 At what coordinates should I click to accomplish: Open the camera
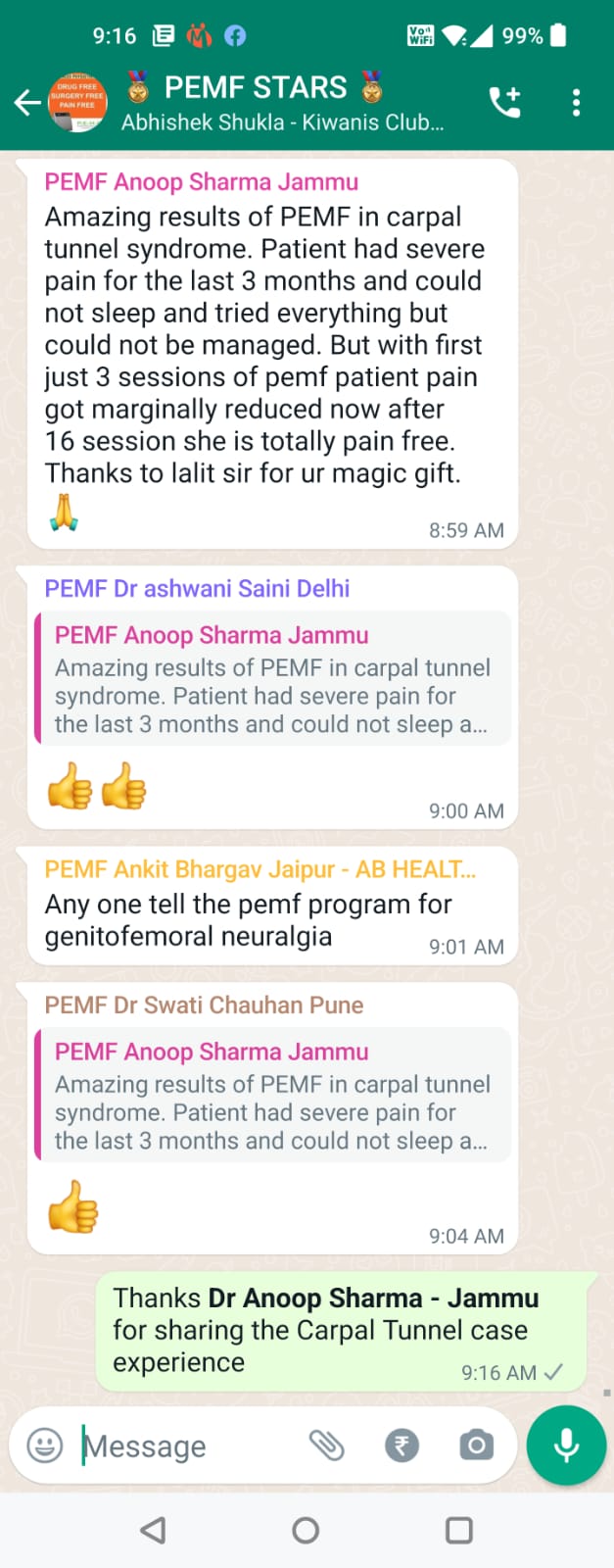476,1445
